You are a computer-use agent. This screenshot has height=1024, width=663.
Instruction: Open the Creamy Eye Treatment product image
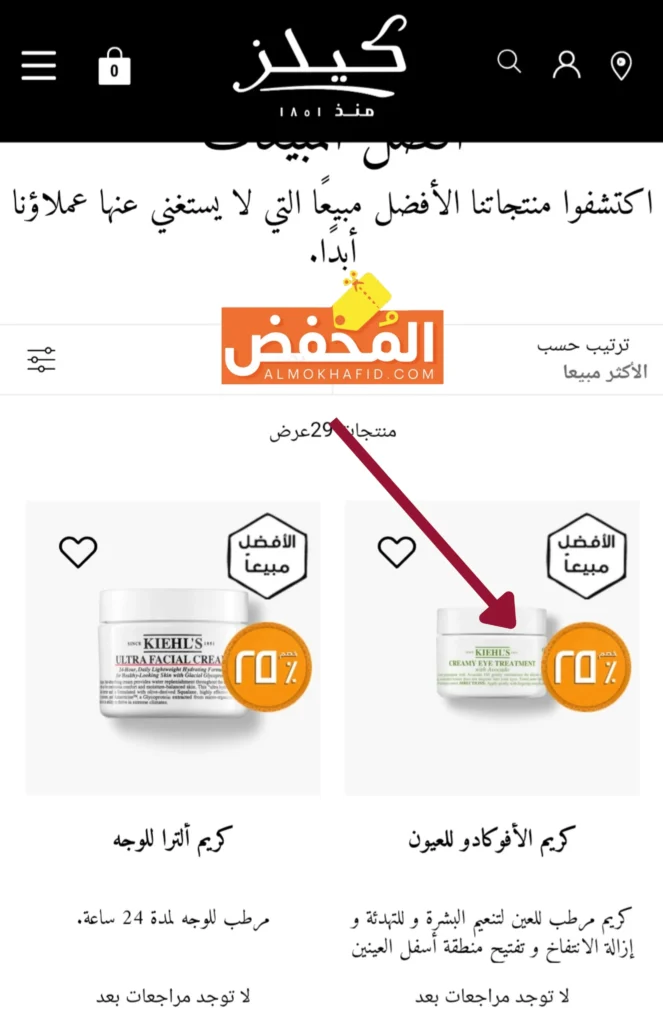pyautogui.click(x=492, y=655)
